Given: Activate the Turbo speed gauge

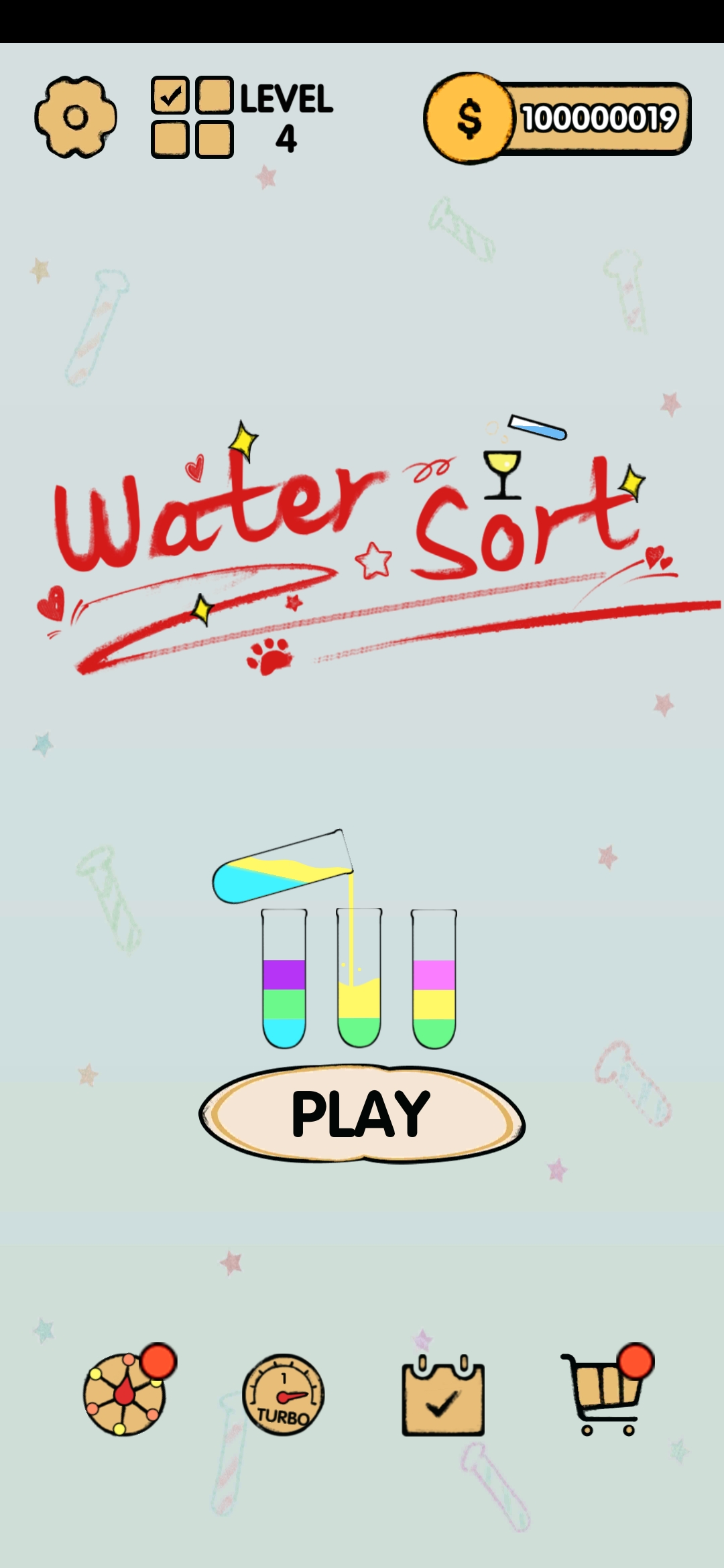Looking at the screenshot, I should pyautogui.click(x=283, y=1395).
